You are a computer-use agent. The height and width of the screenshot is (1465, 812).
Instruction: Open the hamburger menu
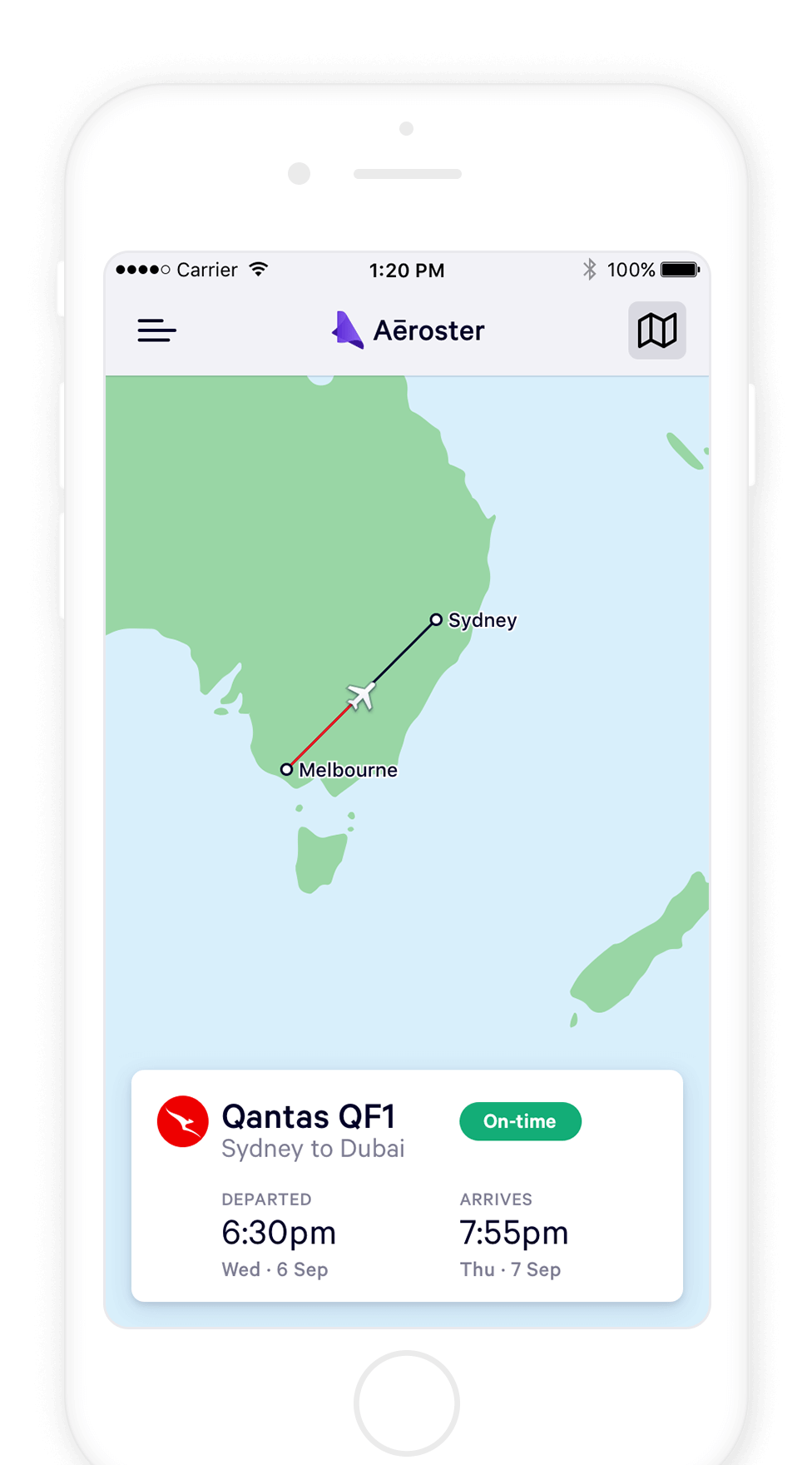pos(156,330)
